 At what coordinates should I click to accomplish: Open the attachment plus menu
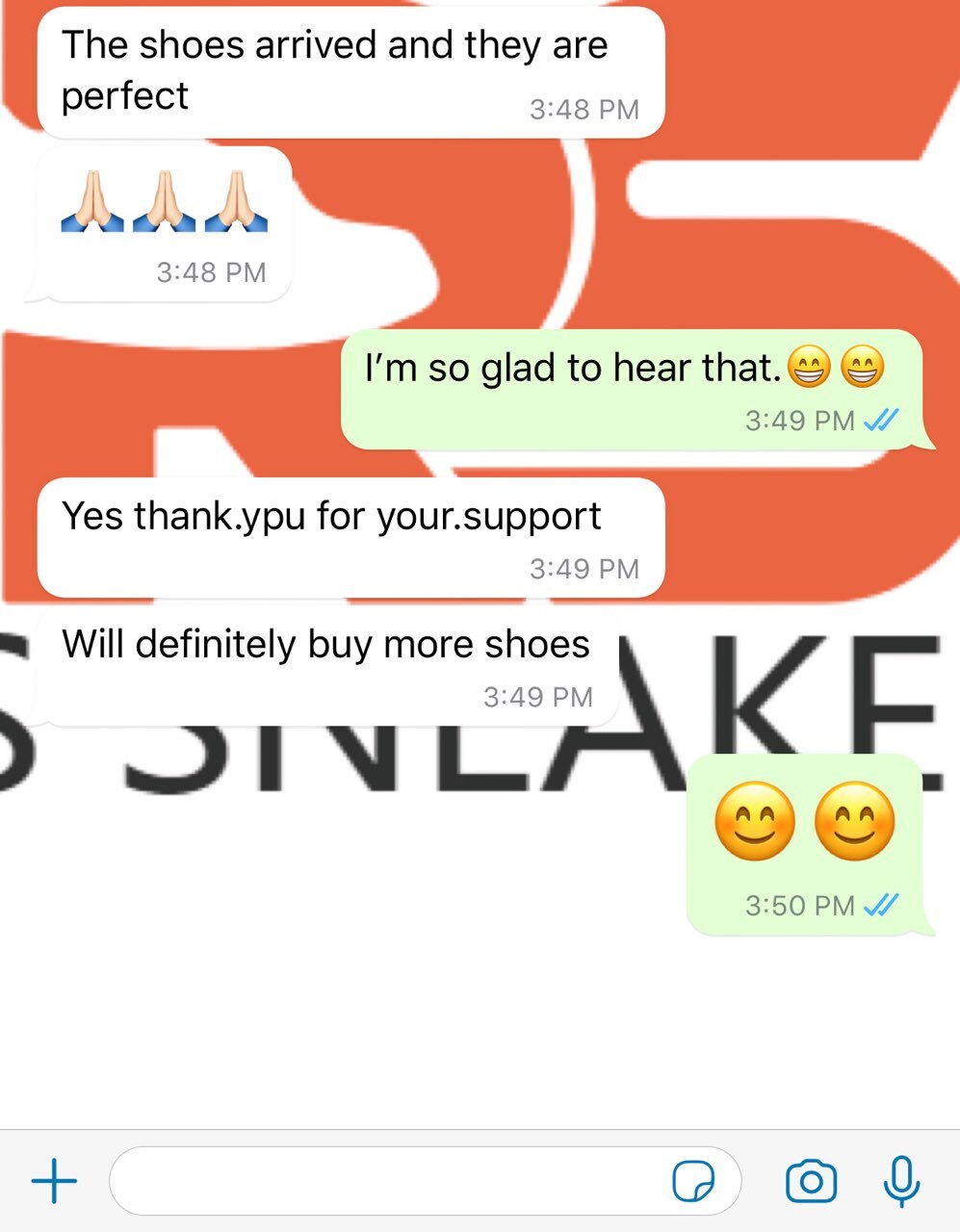tap(54, 1180)
